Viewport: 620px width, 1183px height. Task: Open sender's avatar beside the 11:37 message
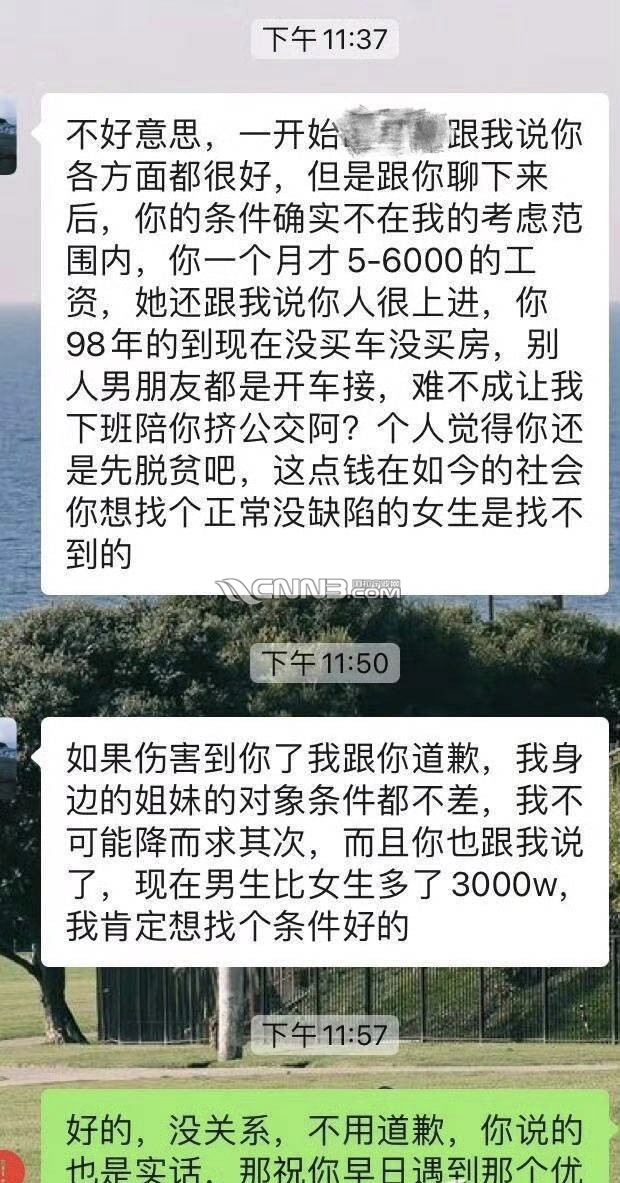pyautogui.click(x=8, y=136)
